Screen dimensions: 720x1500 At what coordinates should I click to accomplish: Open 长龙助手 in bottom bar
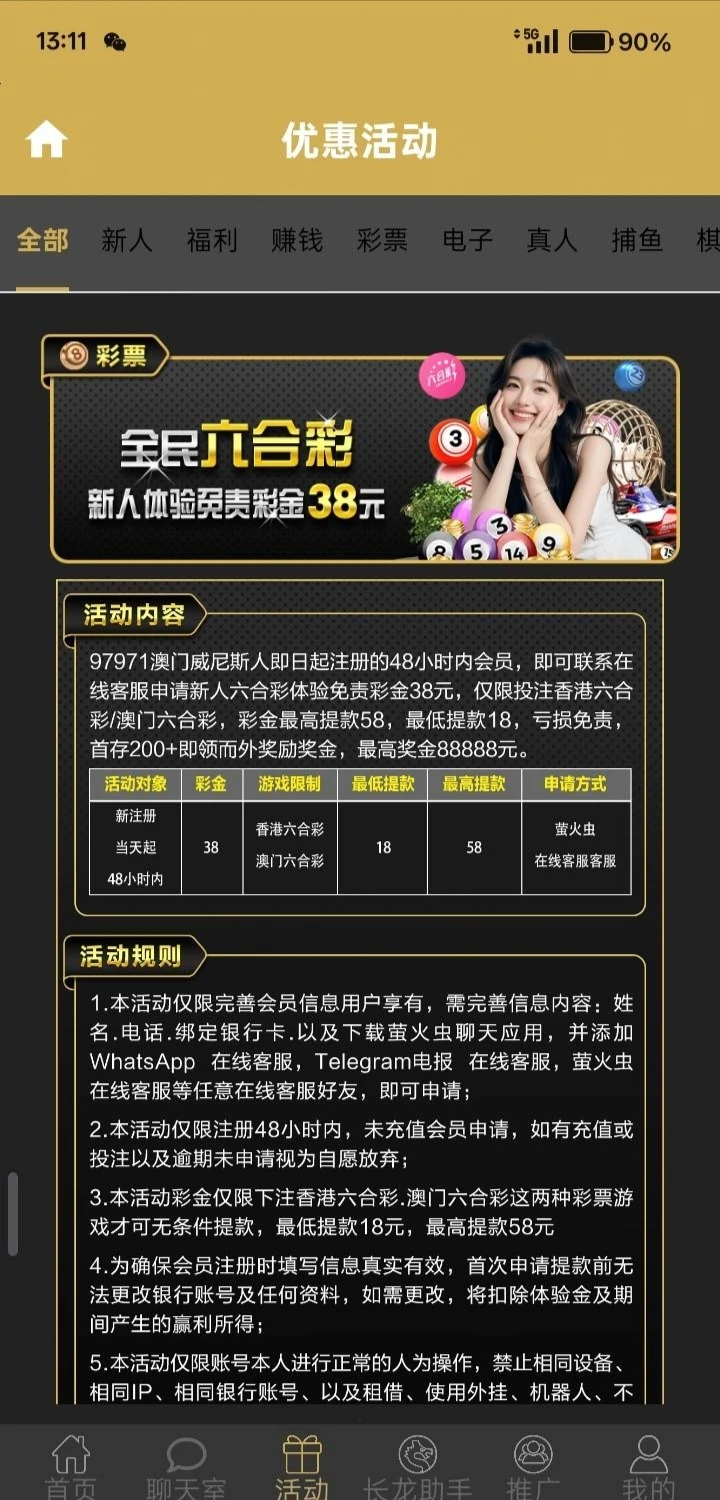tap(417, 1465)
